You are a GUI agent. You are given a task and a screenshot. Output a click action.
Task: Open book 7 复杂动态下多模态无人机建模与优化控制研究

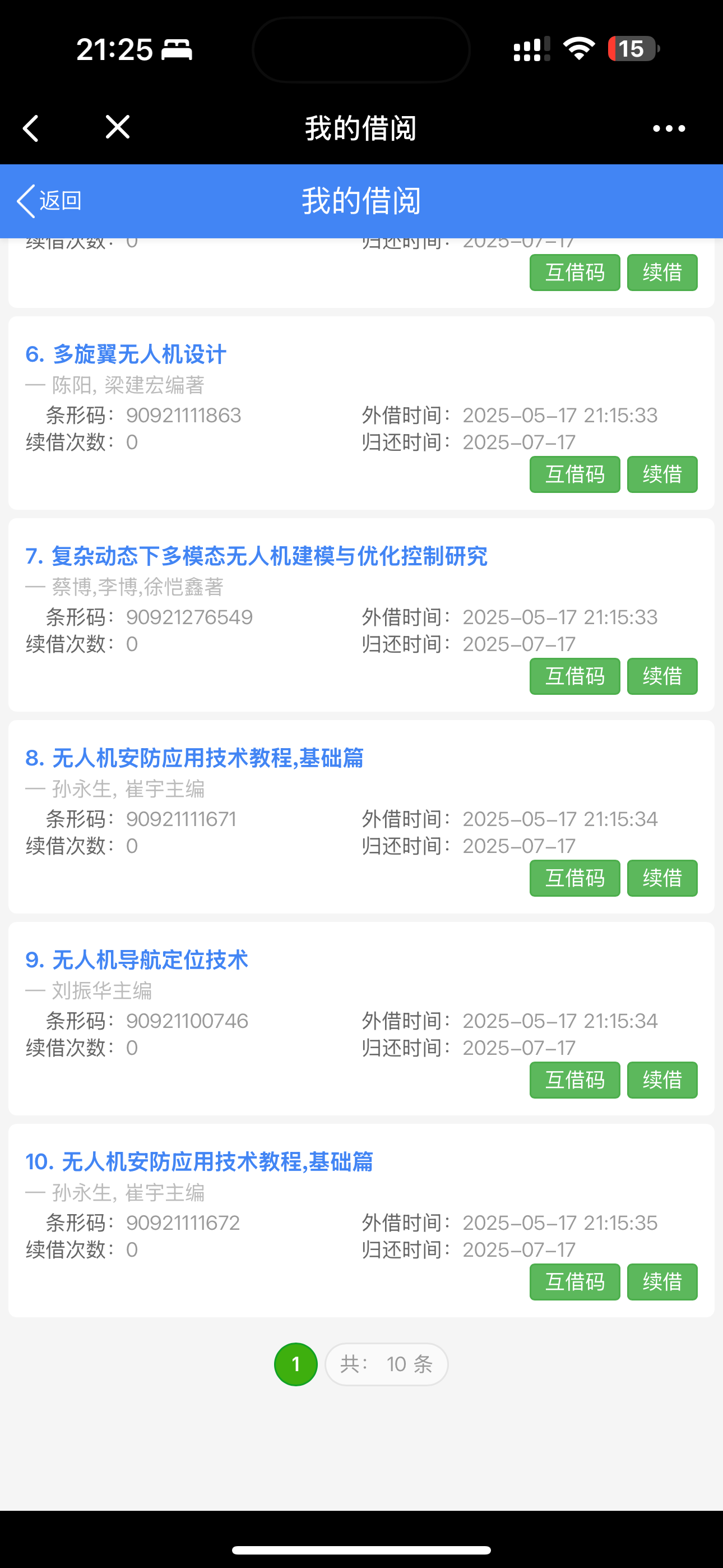256,556
